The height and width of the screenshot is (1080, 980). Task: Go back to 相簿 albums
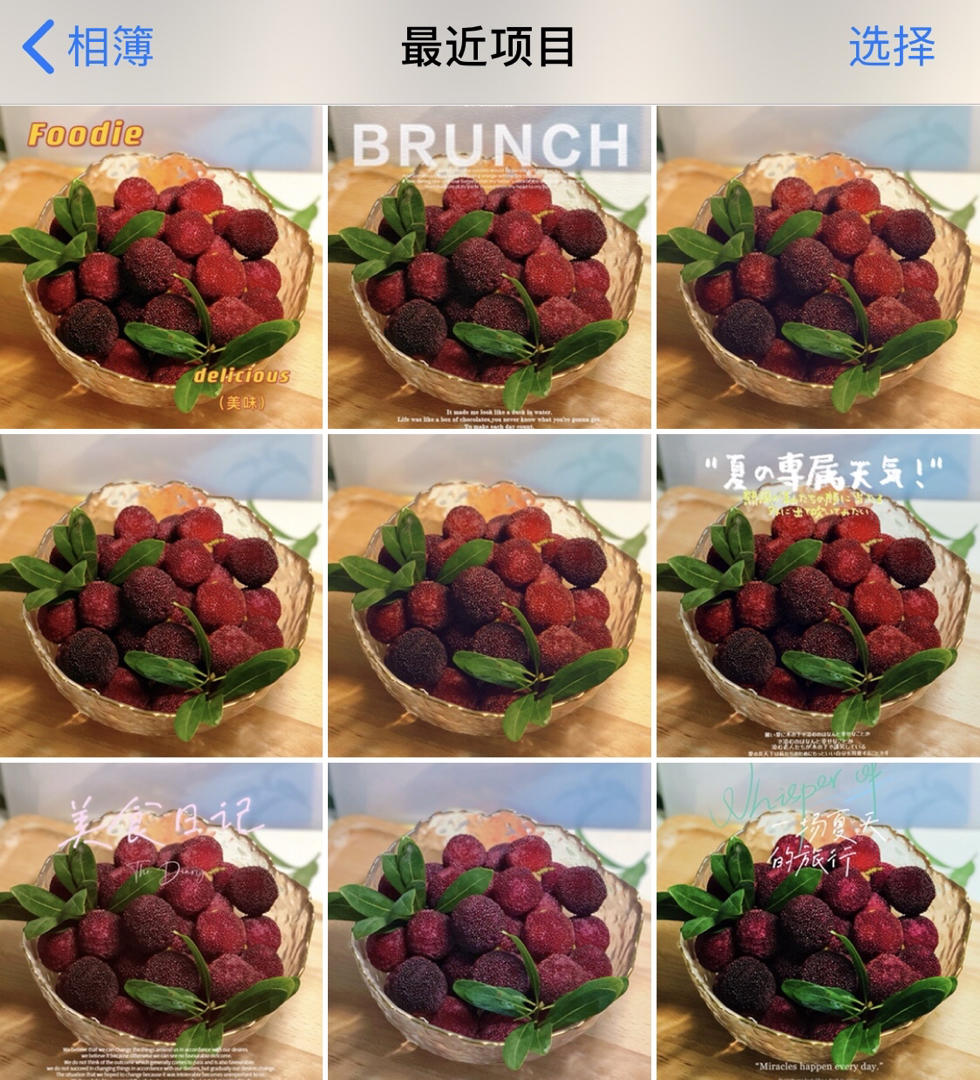click(87, 47)
